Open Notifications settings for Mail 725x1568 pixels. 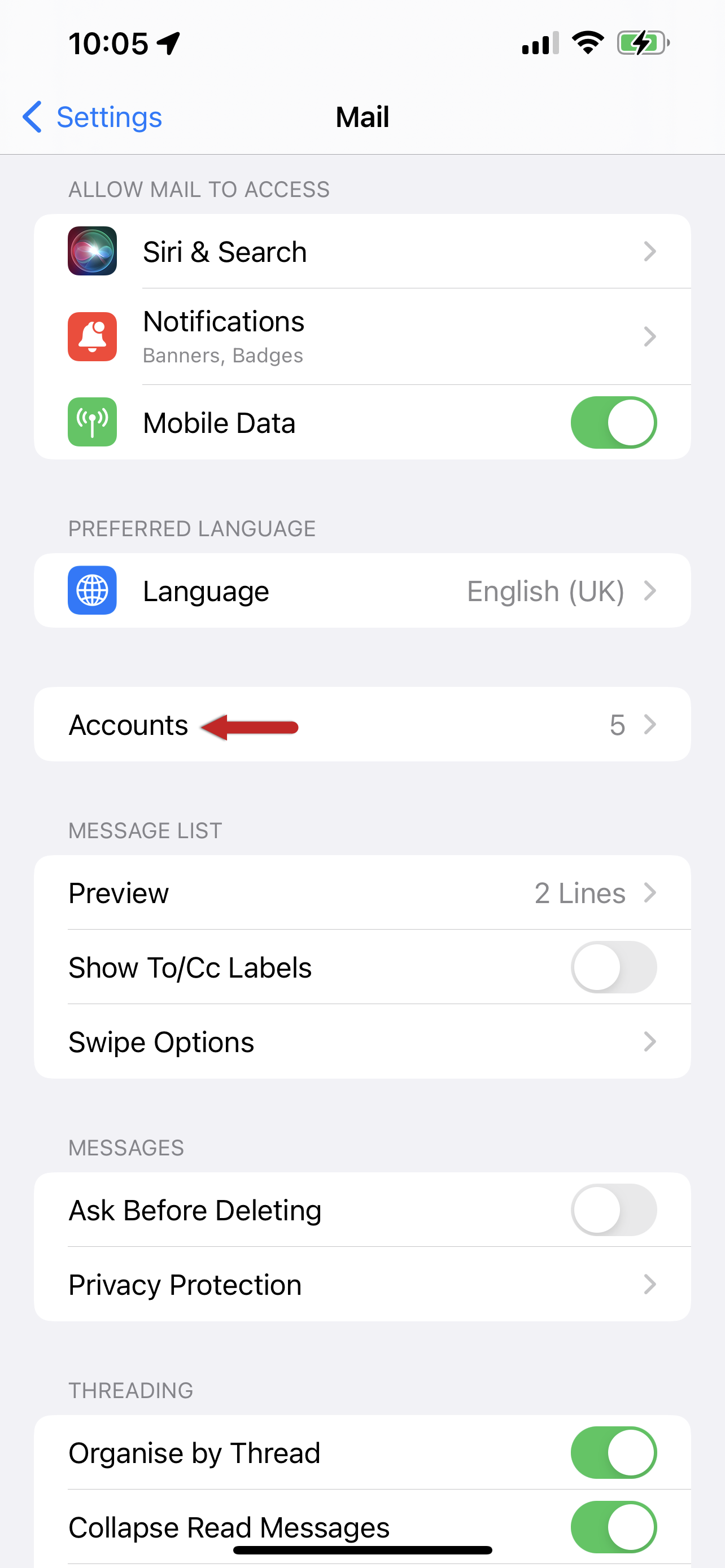point(362,336)
